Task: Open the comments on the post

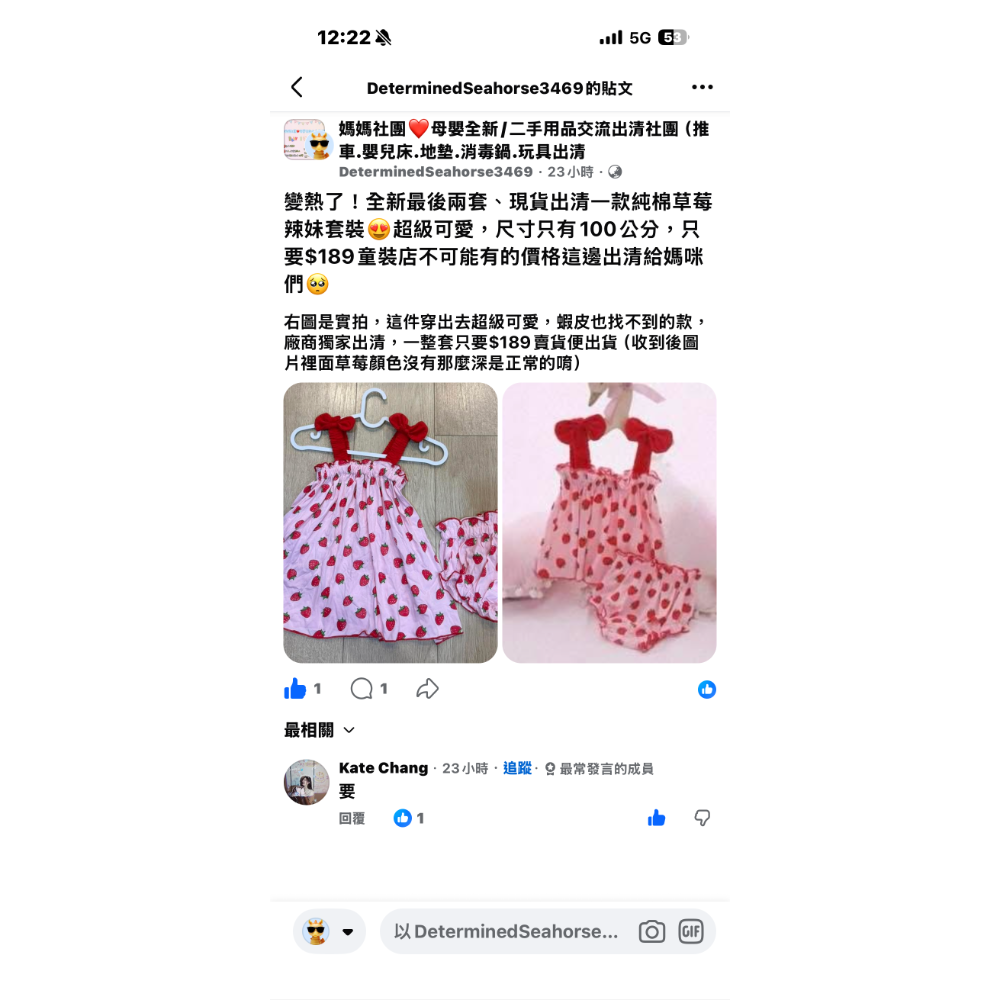Action: click(x=362, y=689)
